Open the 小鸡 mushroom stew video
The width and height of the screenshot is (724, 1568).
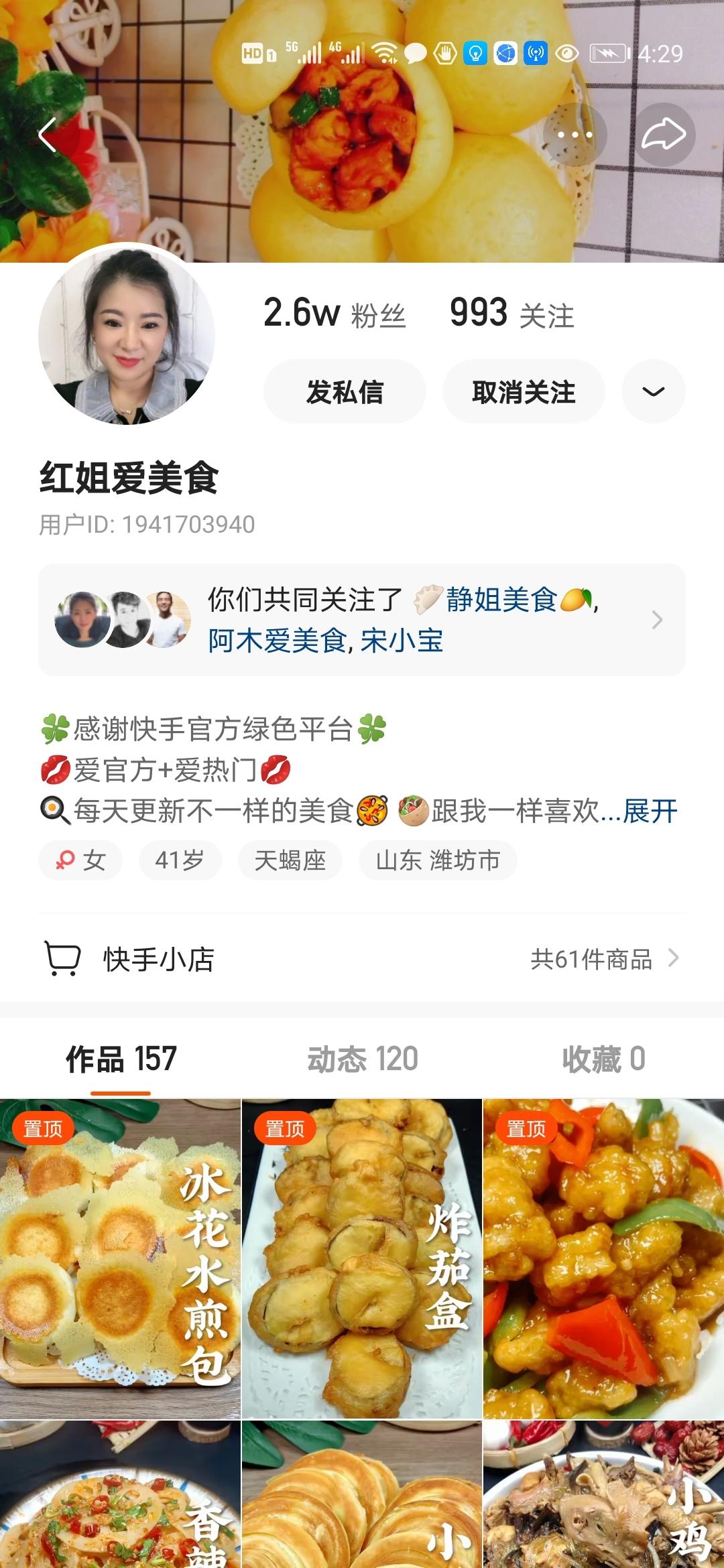(x=603, y=1496)
